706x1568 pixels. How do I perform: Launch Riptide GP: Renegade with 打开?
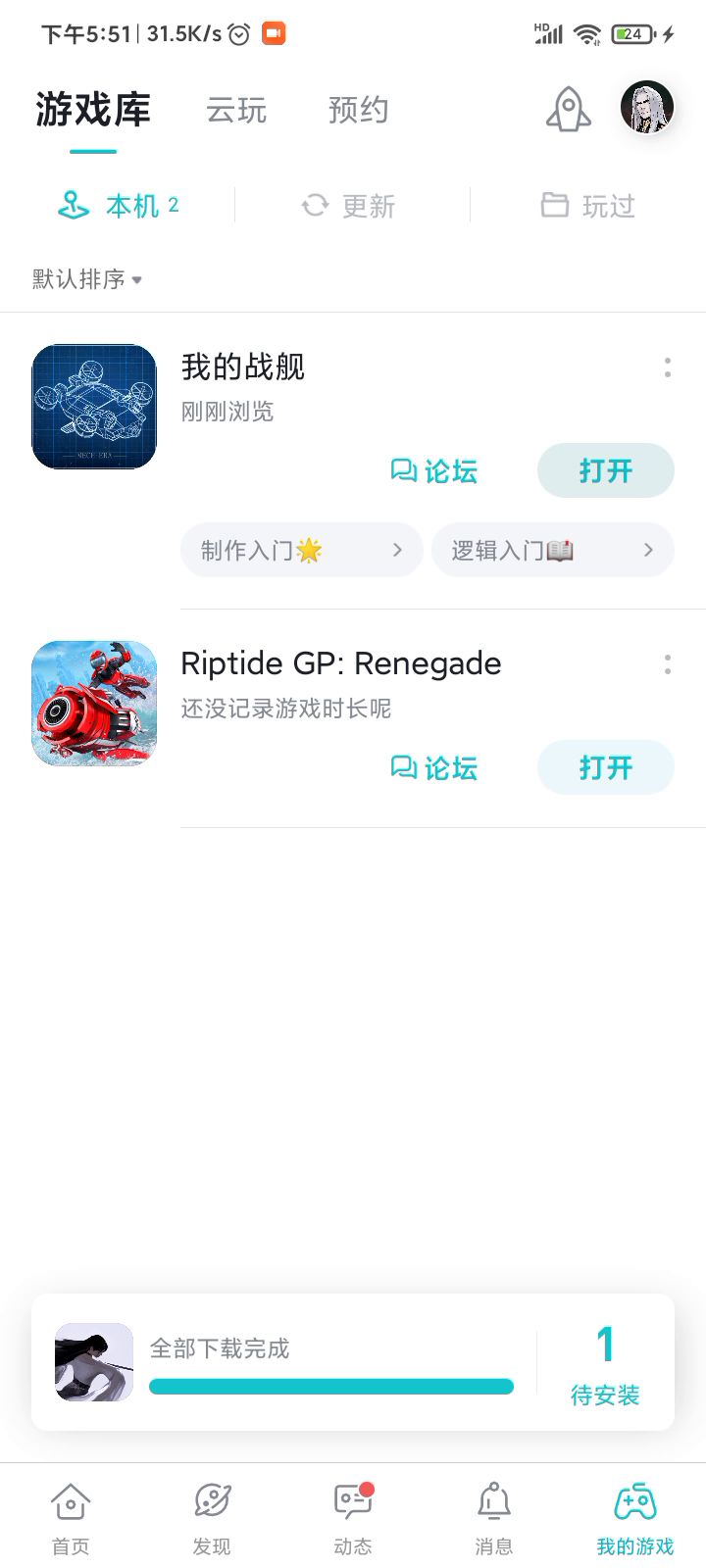(605, 767)
